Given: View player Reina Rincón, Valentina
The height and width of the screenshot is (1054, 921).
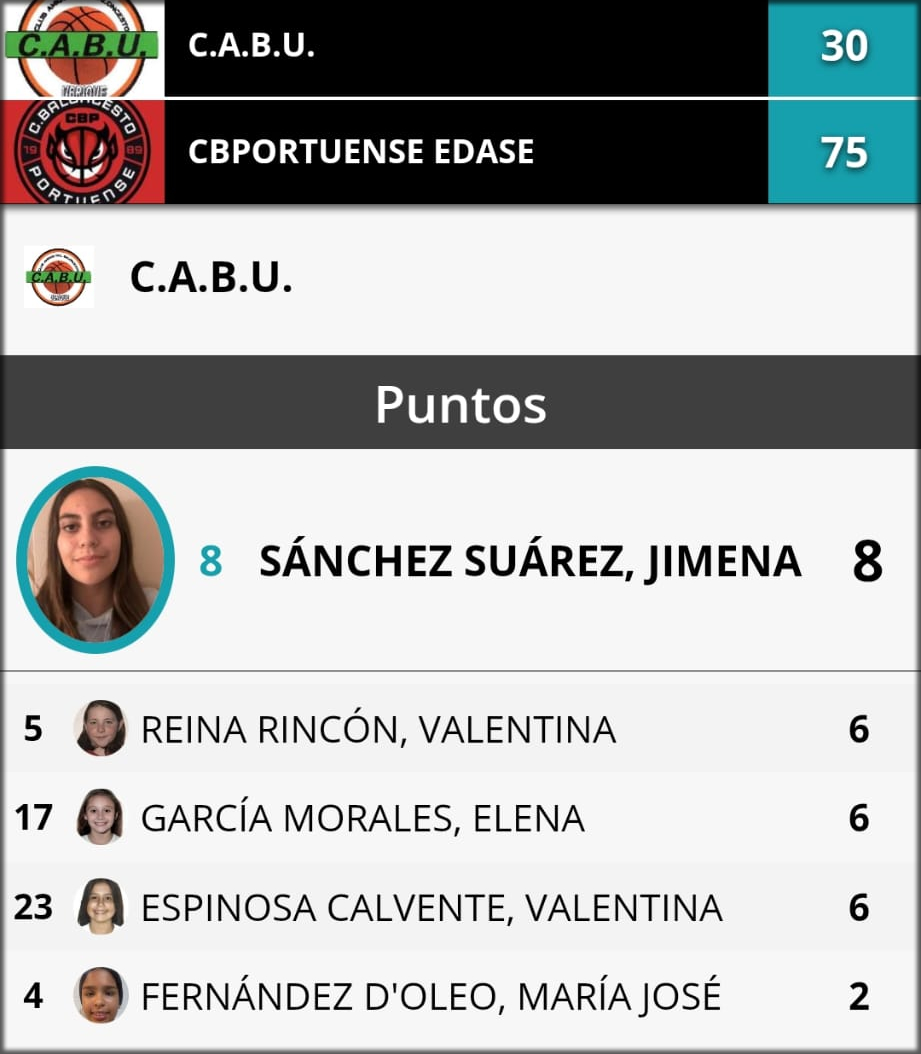Looking at the screenshot, I should [378, 730].
